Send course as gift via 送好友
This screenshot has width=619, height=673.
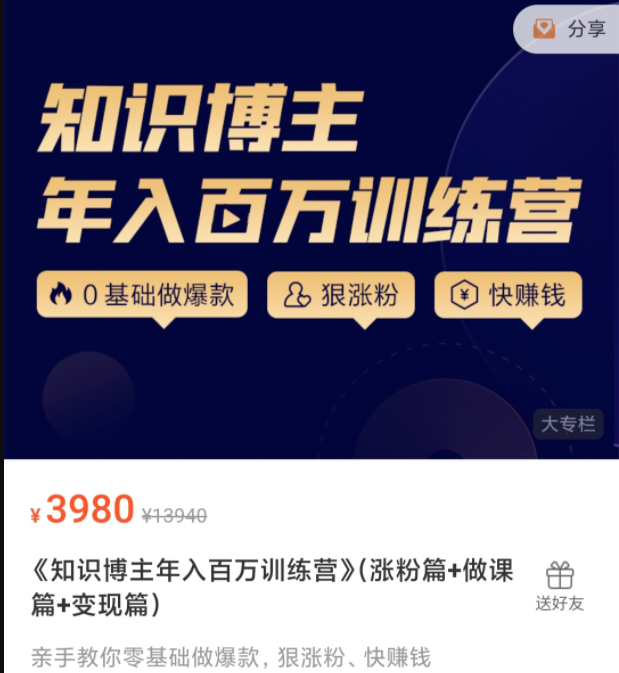(559, 587)
